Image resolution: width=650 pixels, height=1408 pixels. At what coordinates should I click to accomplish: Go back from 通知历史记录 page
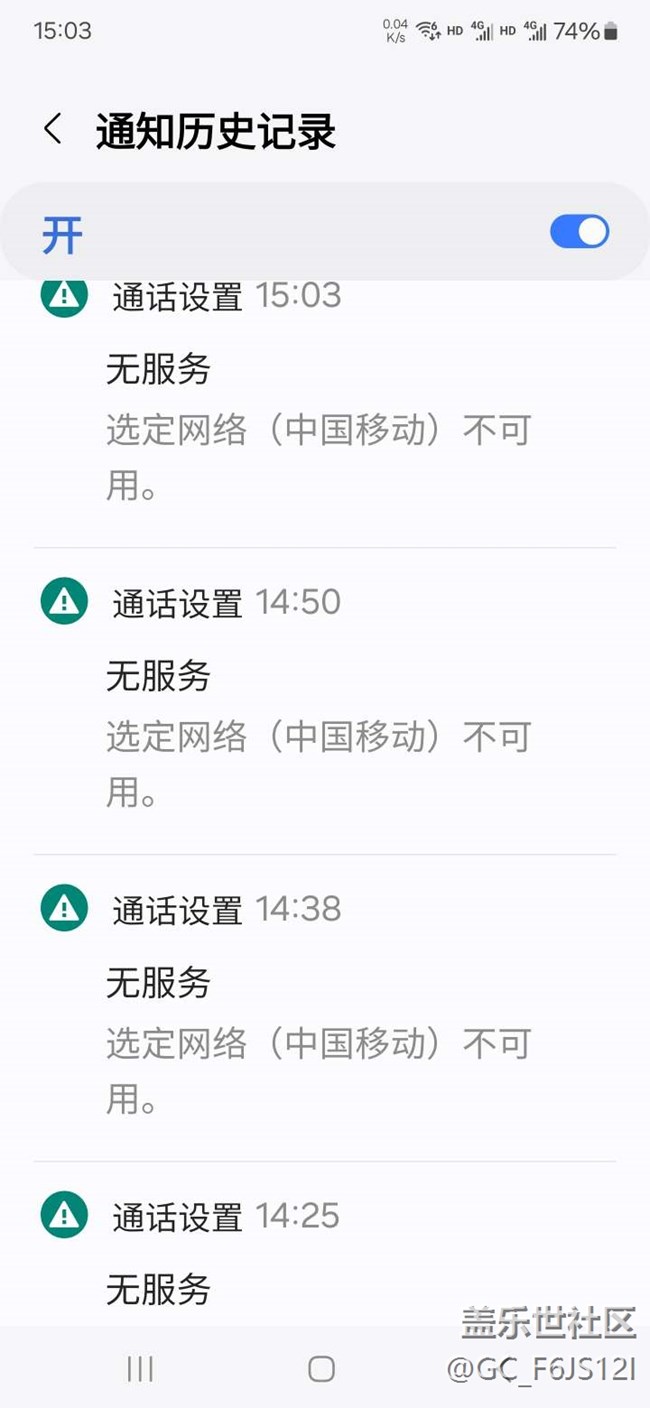click(53, 130)
